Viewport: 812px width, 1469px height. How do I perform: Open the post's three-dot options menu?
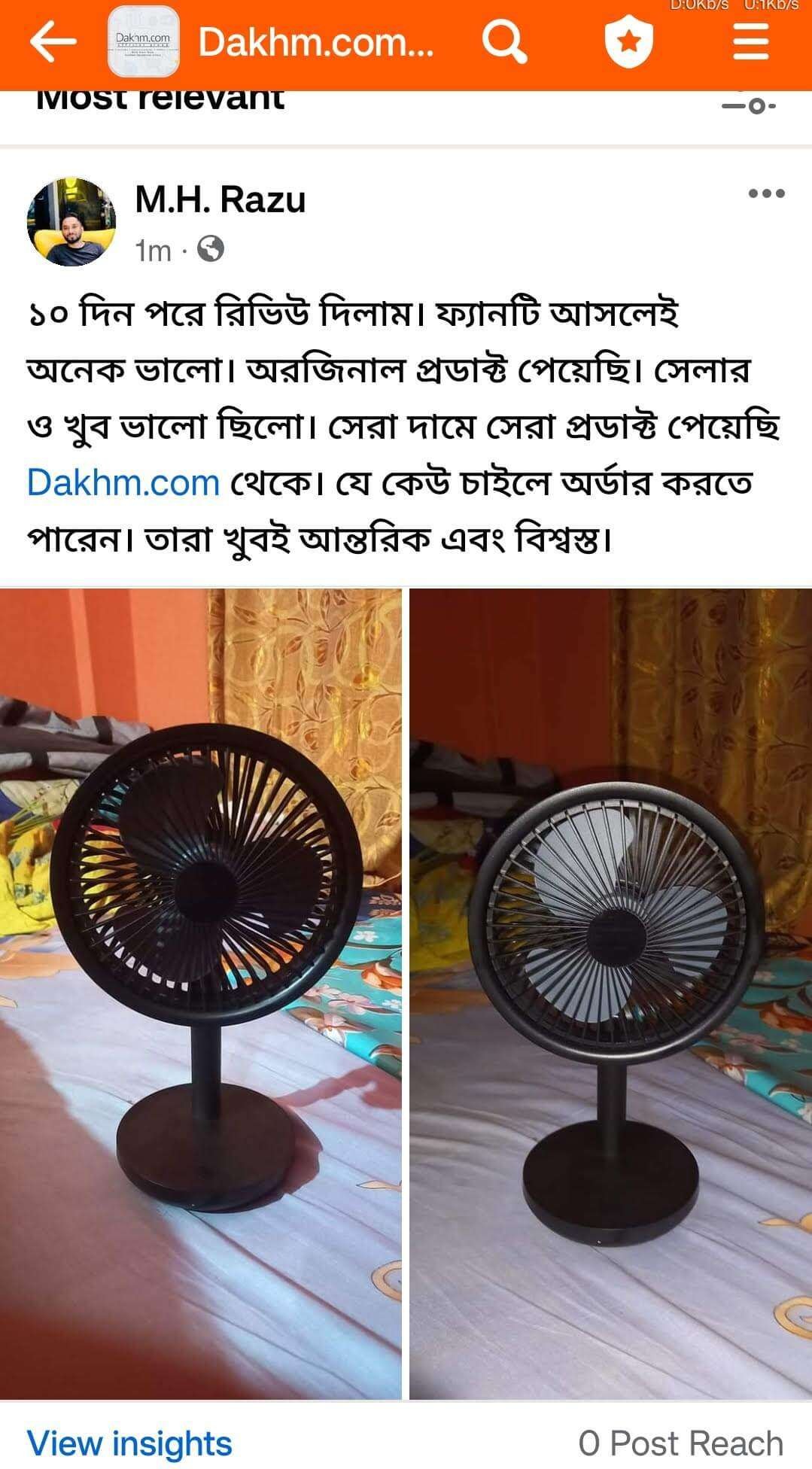pos(766,194)
